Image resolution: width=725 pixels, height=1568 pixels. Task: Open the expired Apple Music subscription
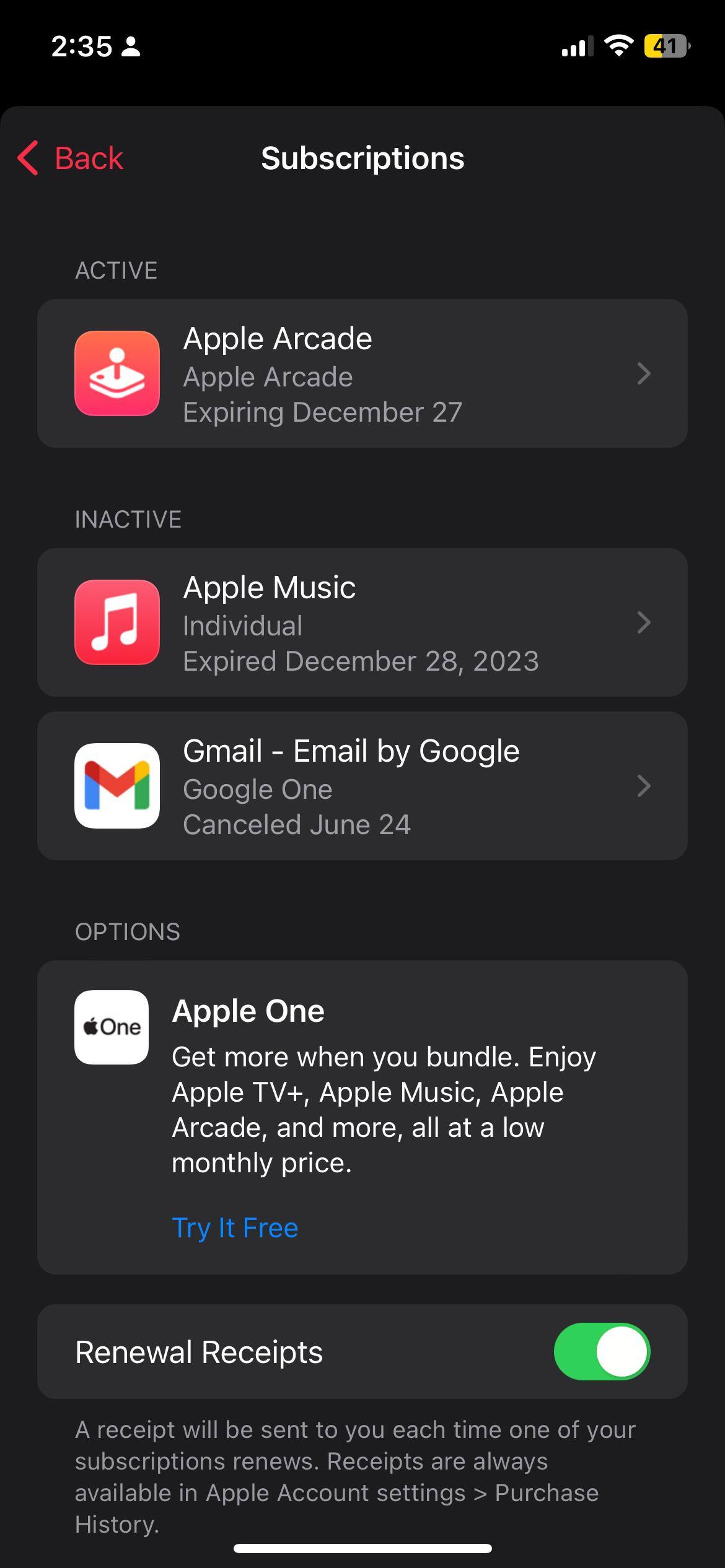362,622
